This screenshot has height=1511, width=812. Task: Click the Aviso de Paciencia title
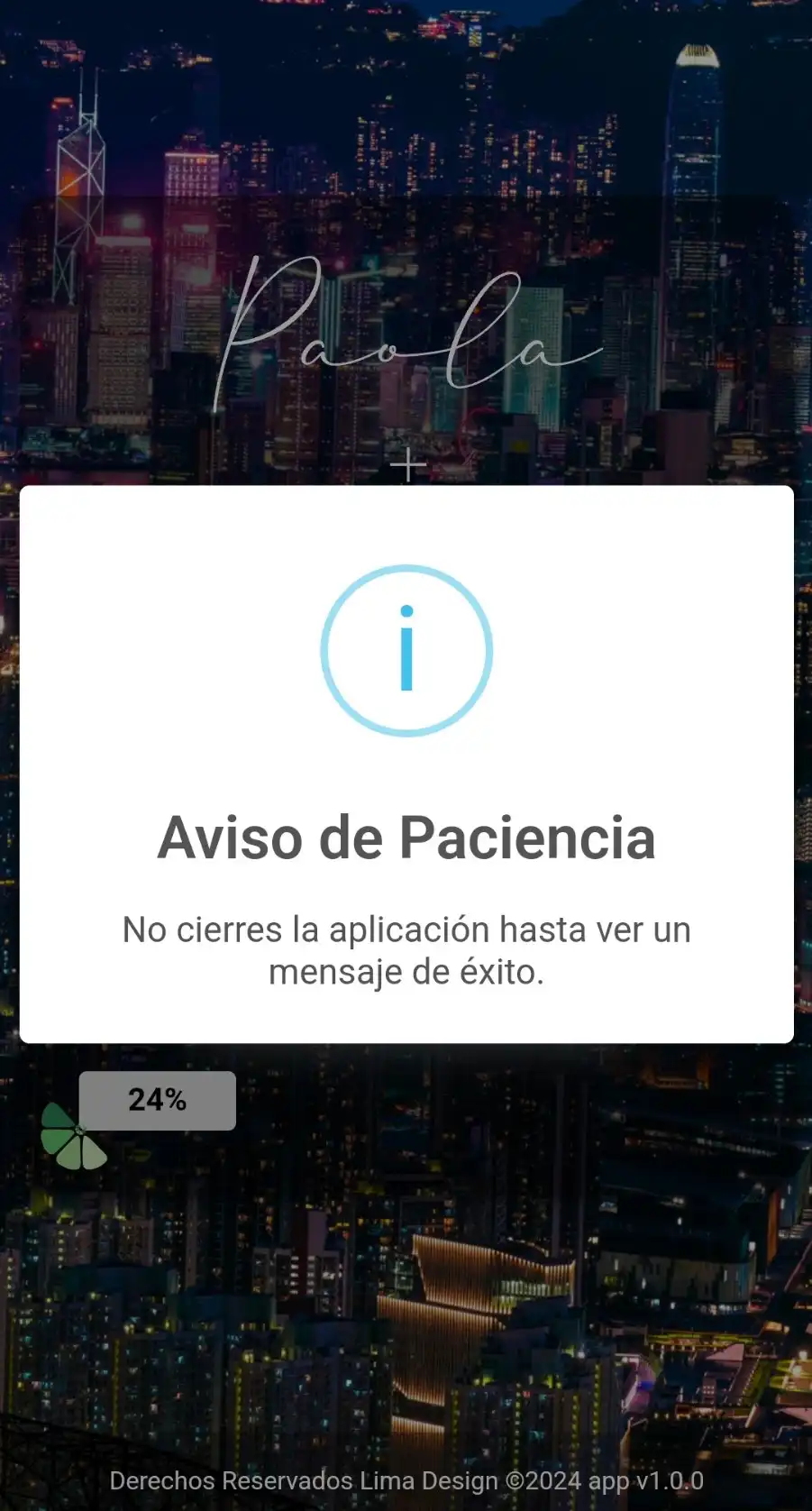[406, 838]
